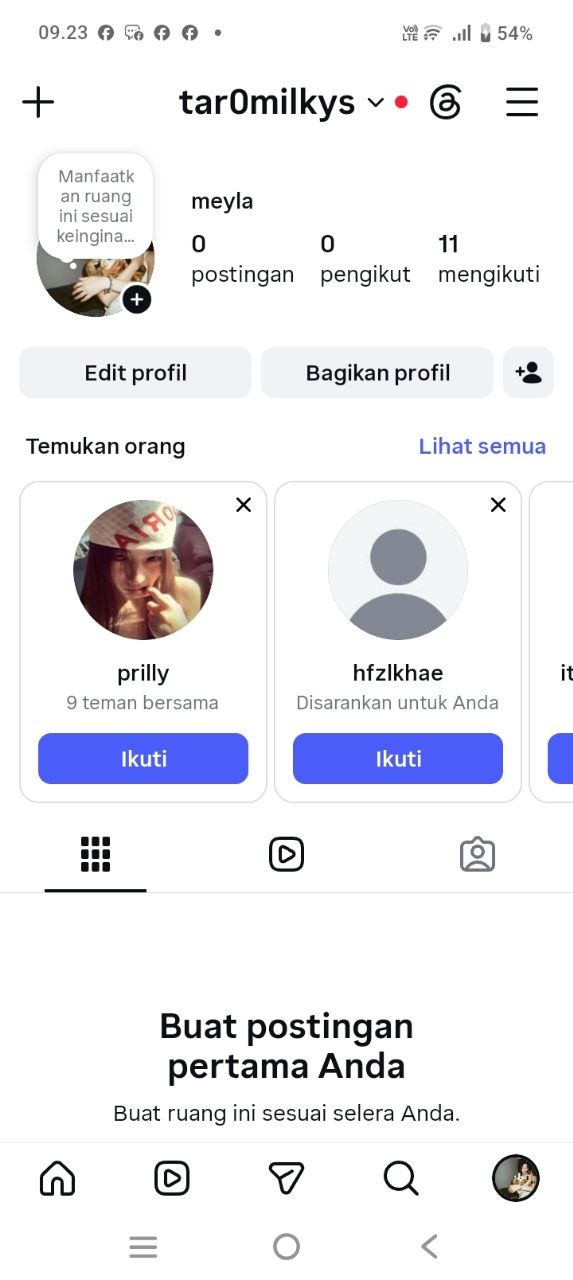Dismiss the hfzlkhae suggestion card
Image resolution: width=573 pixels, height=1280 pixels.
(498, 505)
